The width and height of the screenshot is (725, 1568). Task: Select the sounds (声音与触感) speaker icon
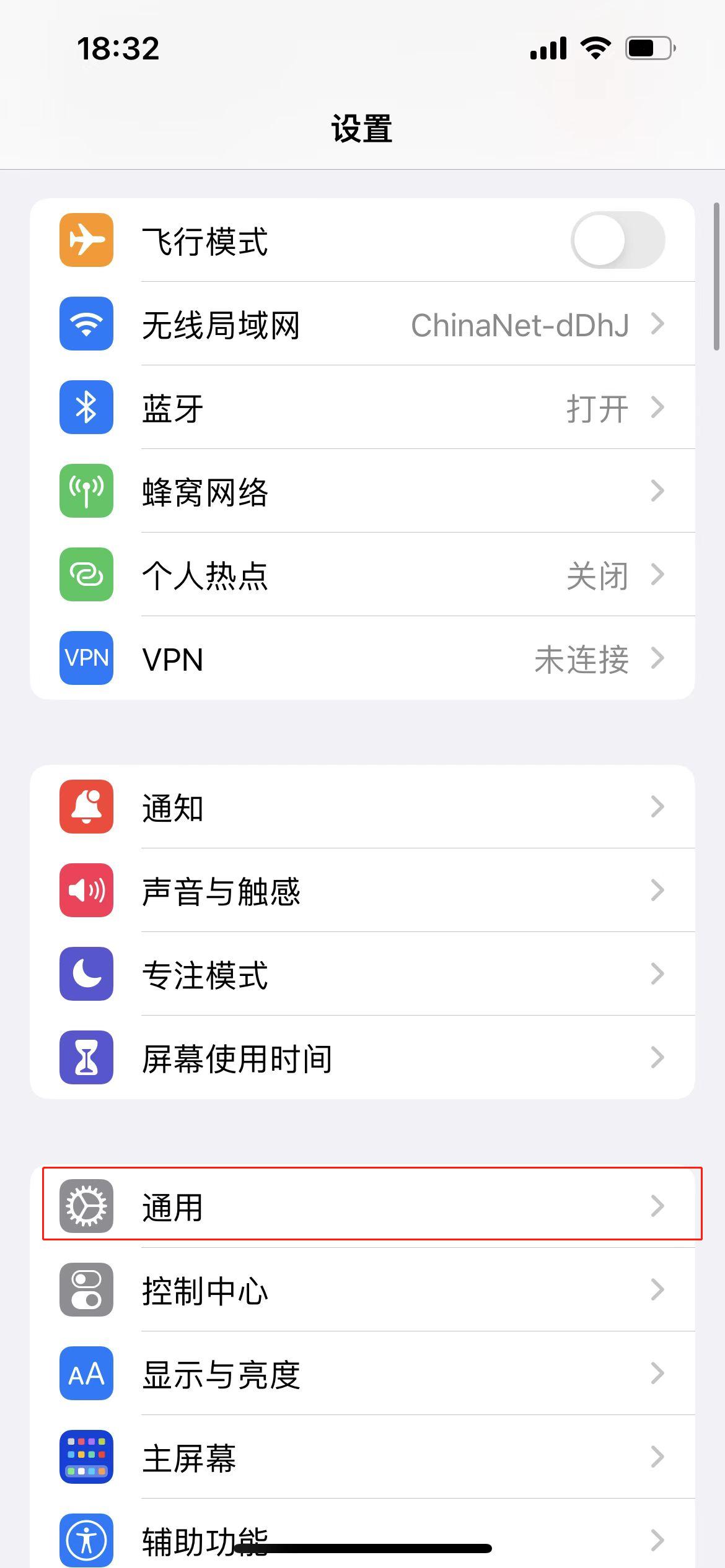tap(86, 891)
